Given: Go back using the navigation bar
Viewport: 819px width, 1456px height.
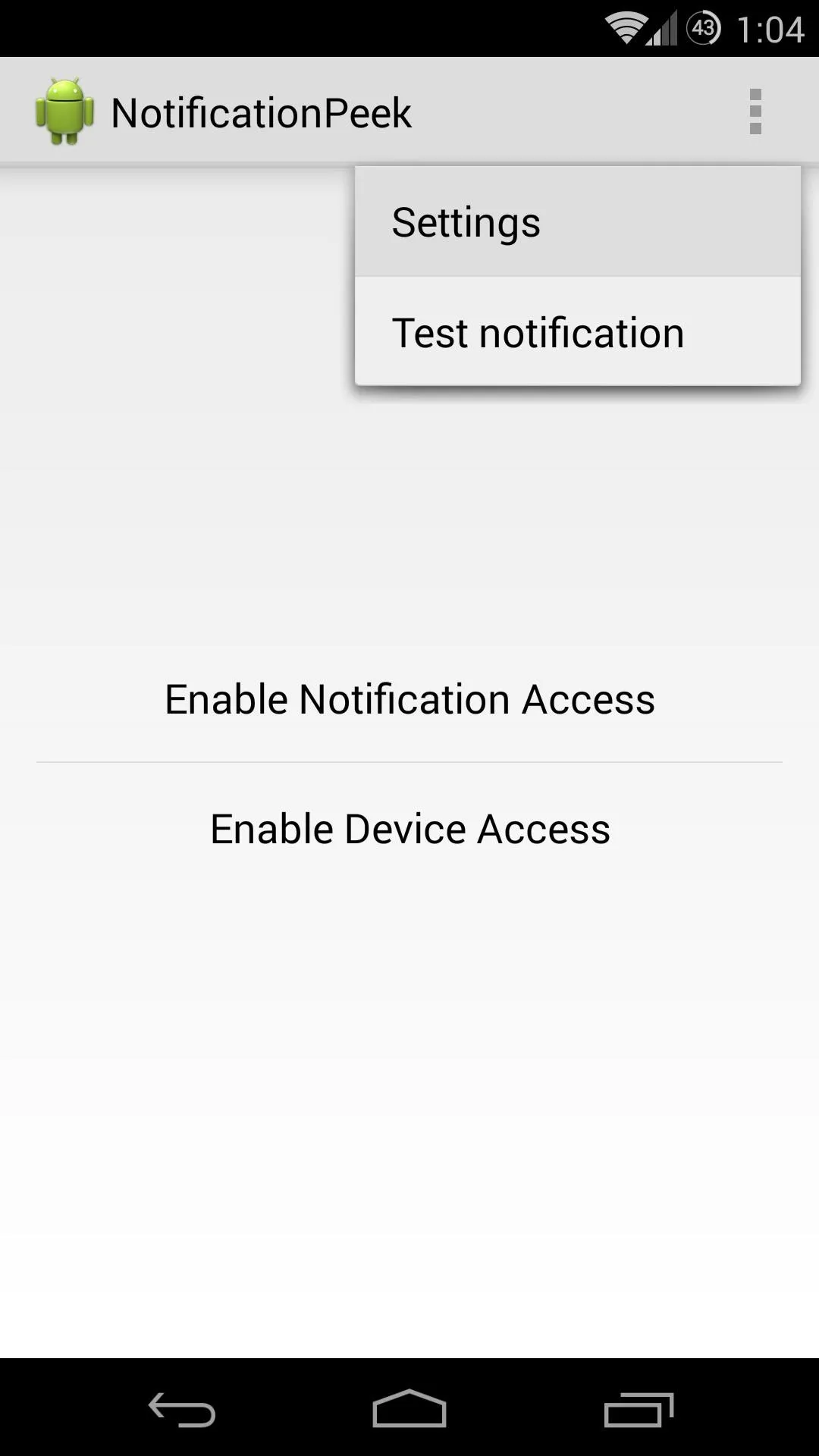Looking at the screenshot, I should point(182,1410).
